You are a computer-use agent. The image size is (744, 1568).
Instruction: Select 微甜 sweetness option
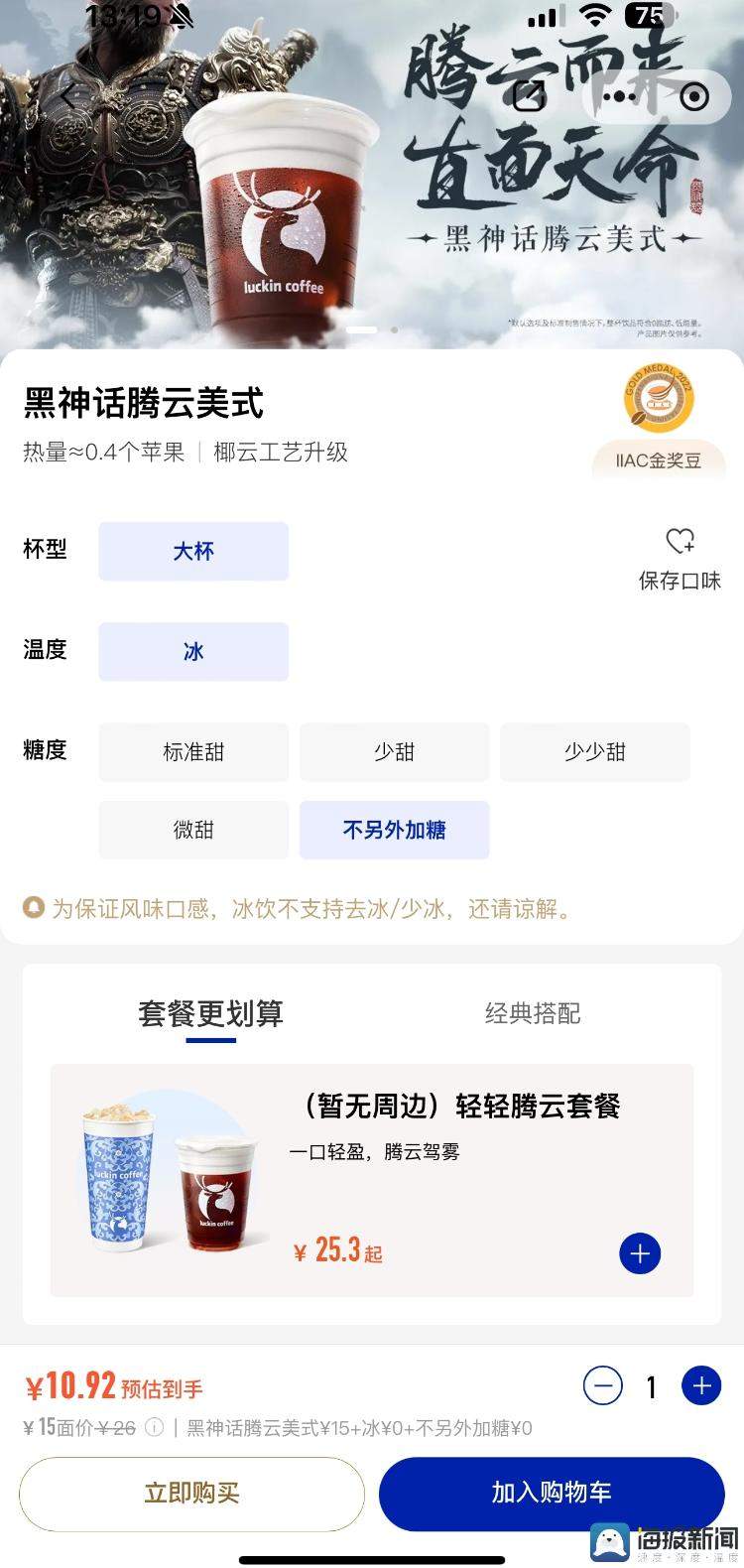pyautogui.click(x=192, y=830)
